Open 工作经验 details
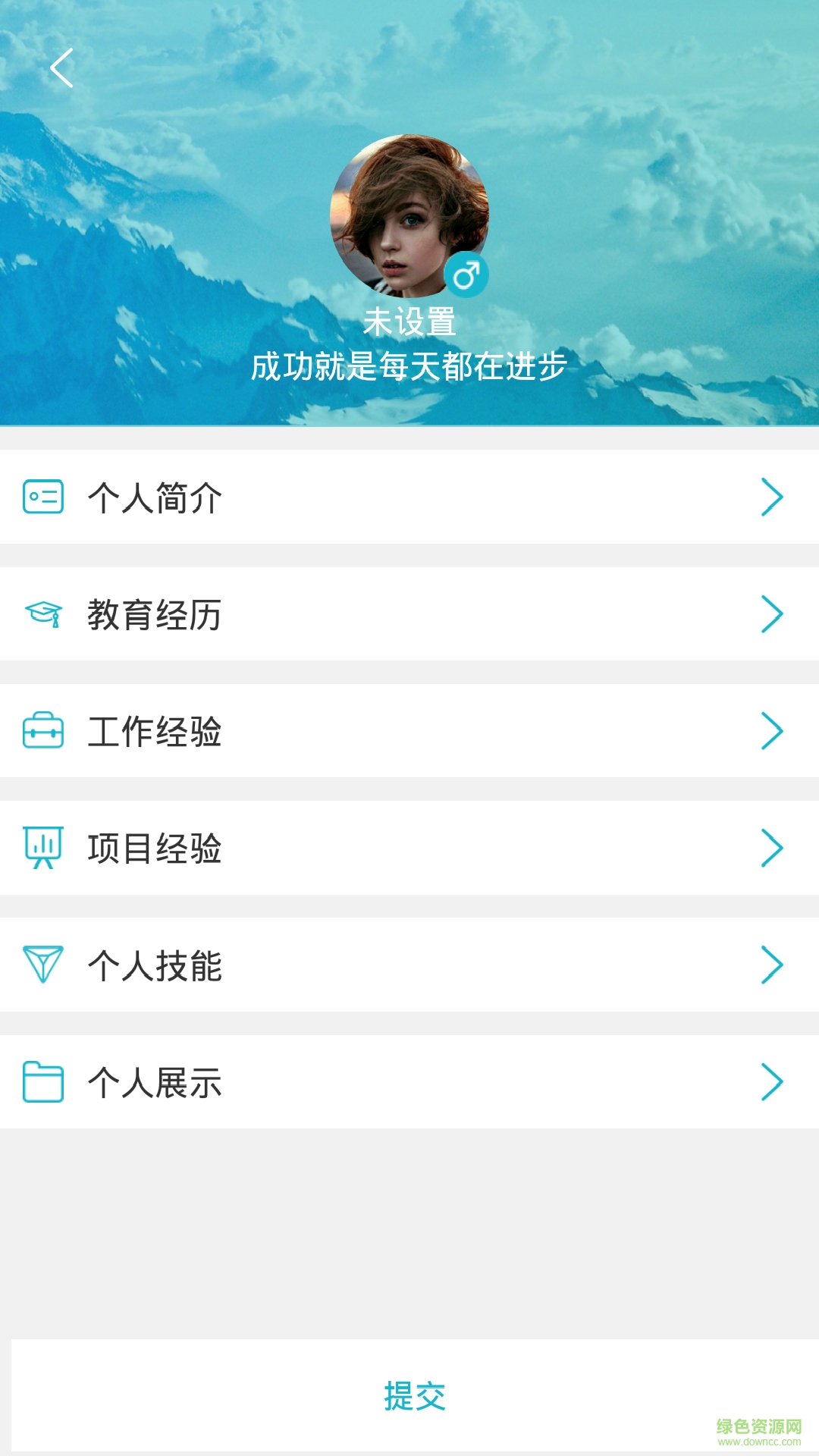This screenshot has width=819, height=1456. pos(409,731)
